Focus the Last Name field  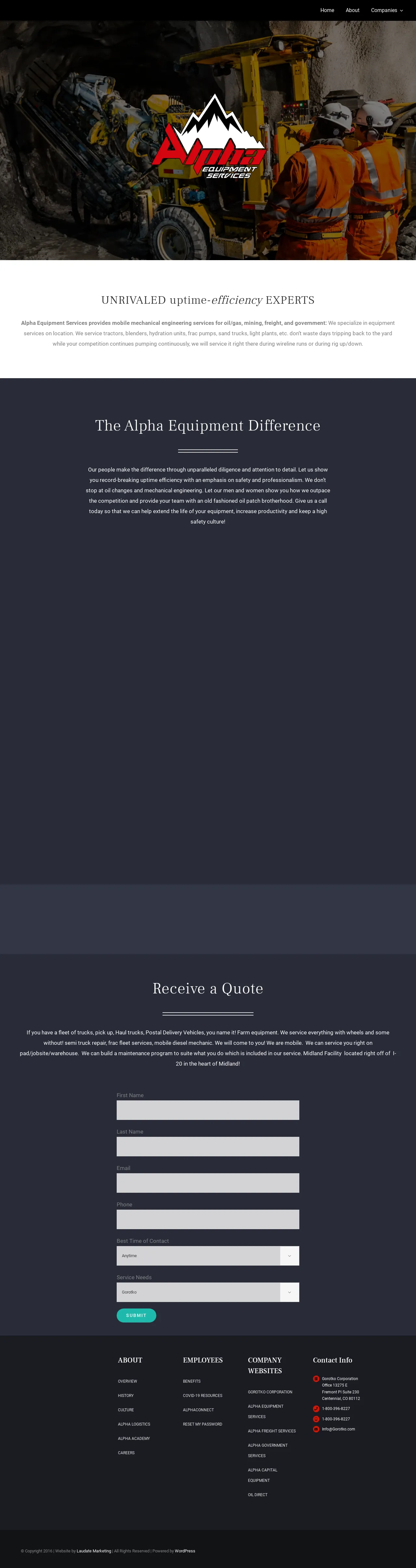(x=207, y=1146)
